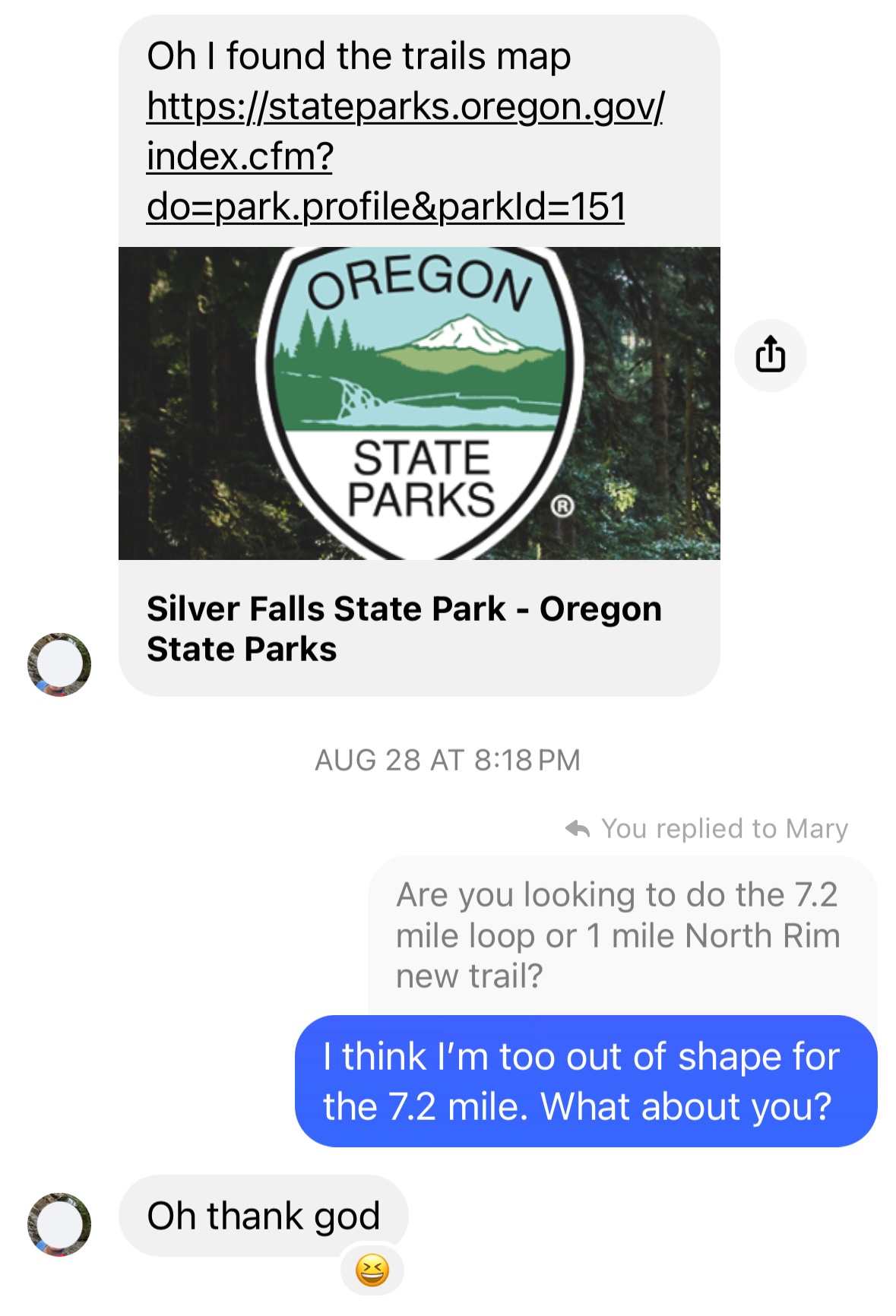Open Mary's avatar beside "Oh thank god"
The height and width of the screenshot is (1316, 896).
(59, 1223)
